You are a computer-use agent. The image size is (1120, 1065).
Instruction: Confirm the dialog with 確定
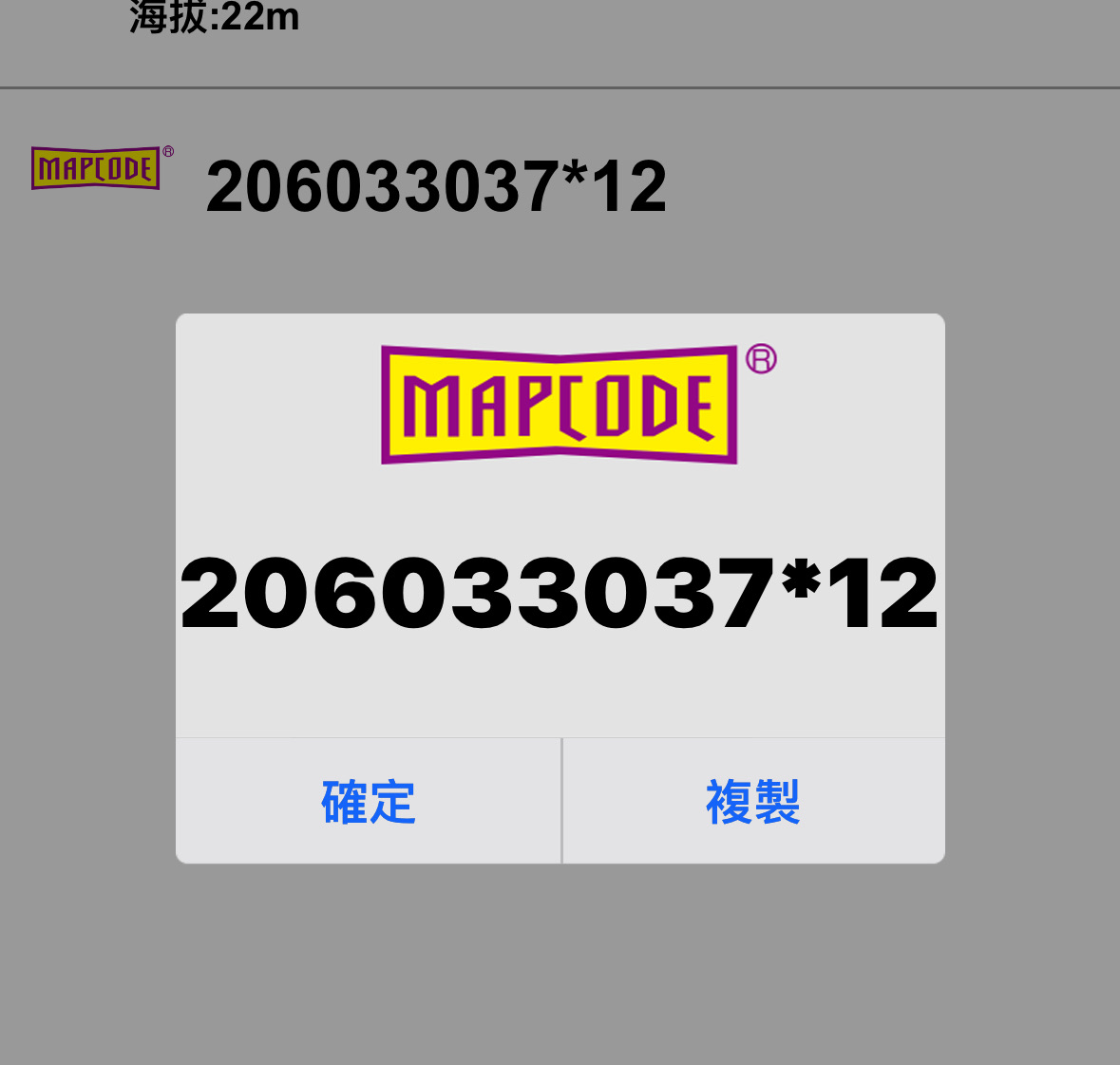[x=369, y=801]
